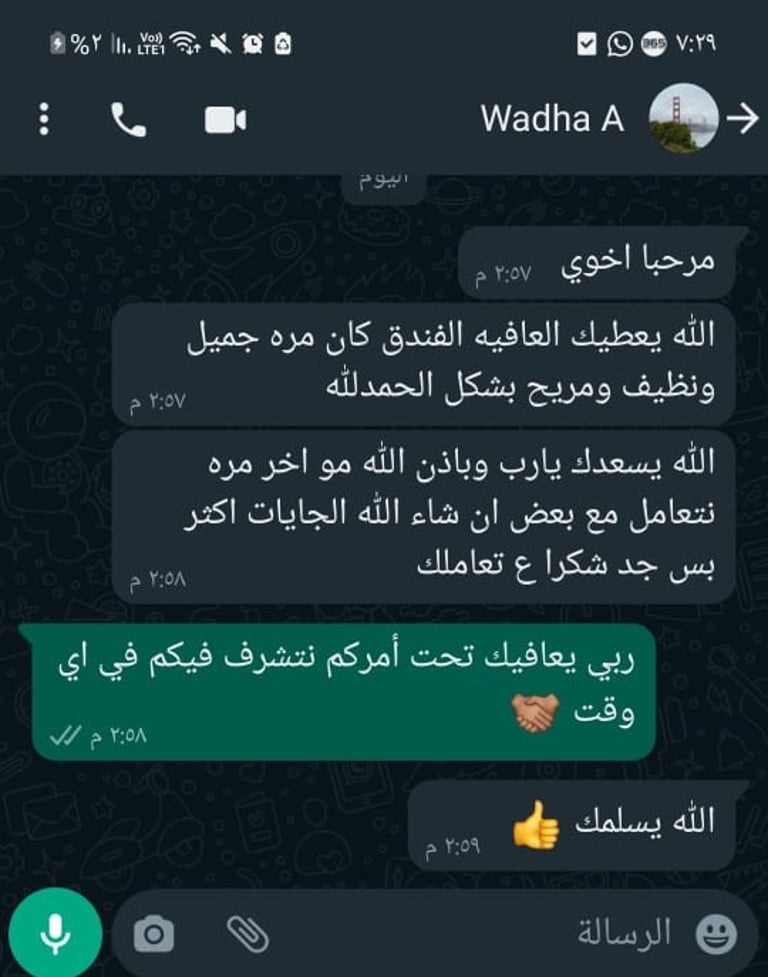Tap the microphone to record a voice message
Image resolution: width=768 pixels, height=977 pixels.
55,934
